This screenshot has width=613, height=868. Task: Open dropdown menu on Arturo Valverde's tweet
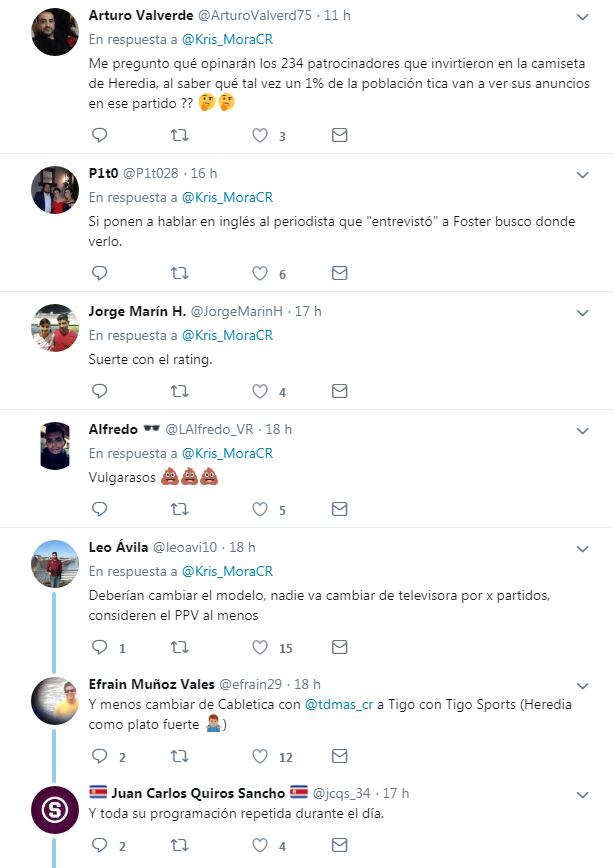(x=583, y=18)
